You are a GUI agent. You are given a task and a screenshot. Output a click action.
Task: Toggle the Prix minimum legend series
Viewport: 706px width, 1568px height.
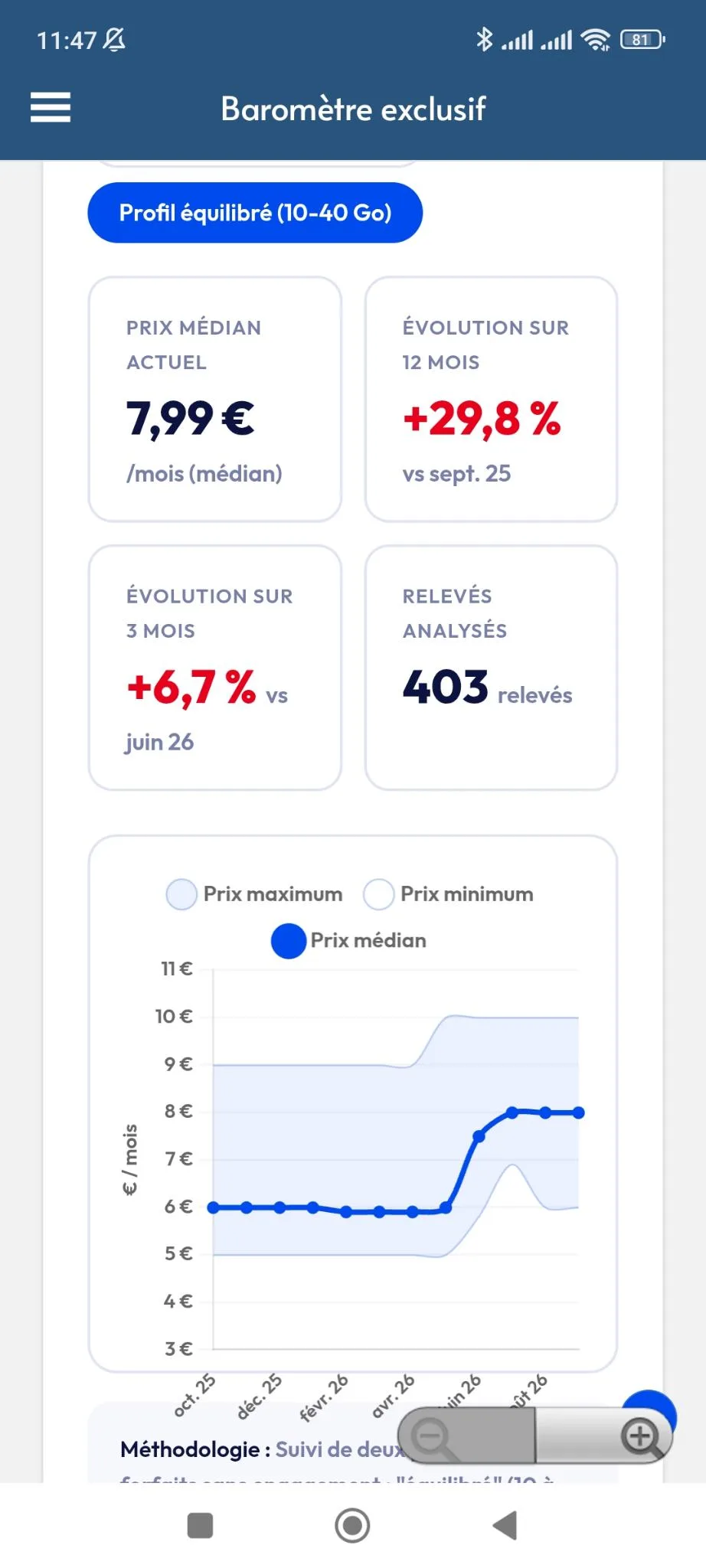tap(449, 894)
